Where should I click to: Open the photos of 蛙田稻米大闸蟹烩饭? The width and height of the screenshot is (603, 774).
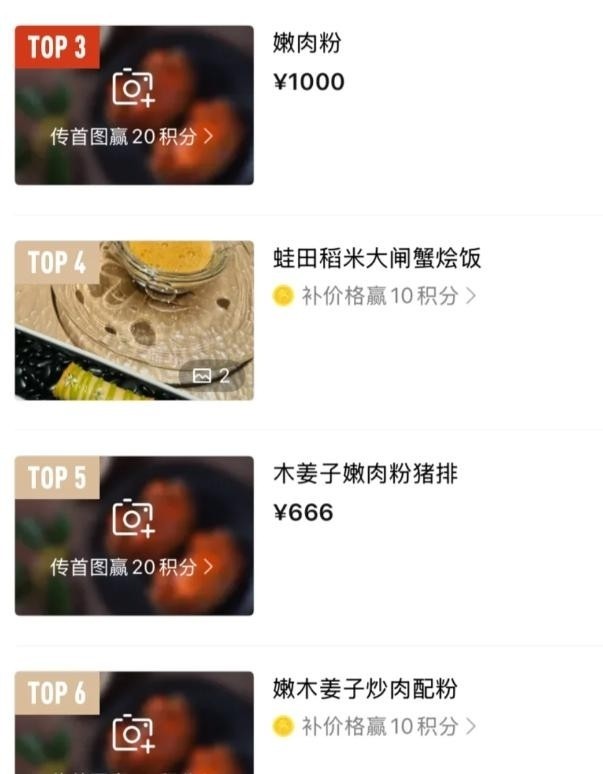[x=134, y=320]
